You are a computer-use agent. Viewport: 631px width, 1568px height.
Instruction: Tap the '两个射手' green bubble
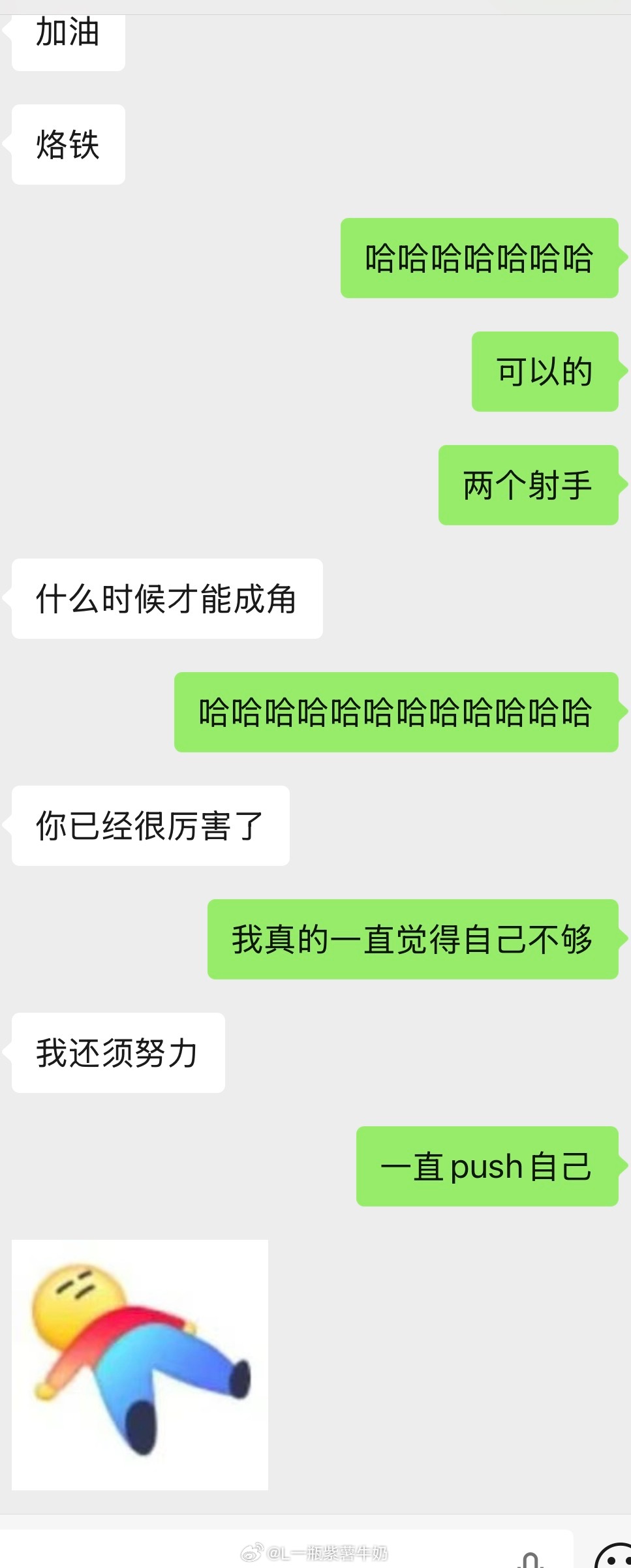point(529,484)
